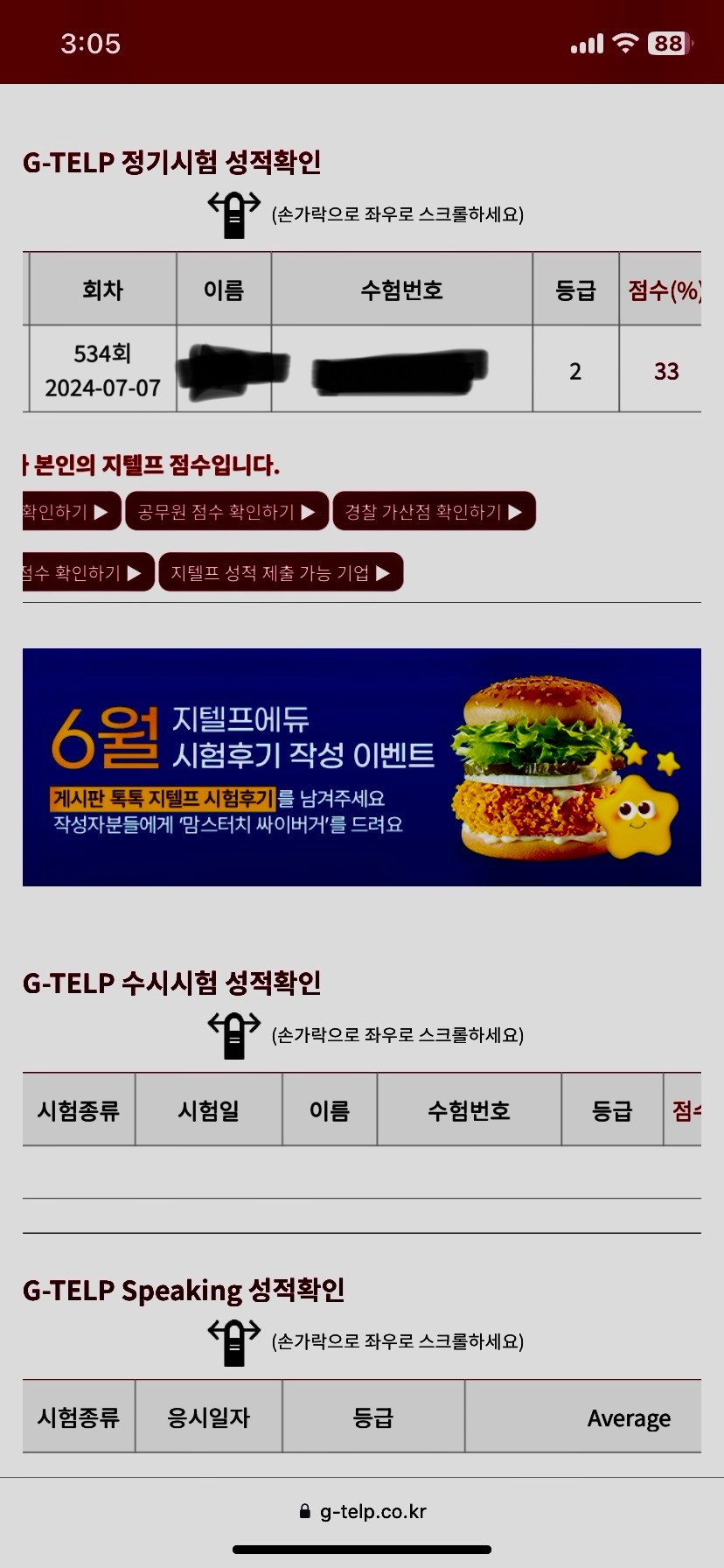
Task: Tap 경찰 가산점 확인하기 button
Action: [x=434, y=512]
